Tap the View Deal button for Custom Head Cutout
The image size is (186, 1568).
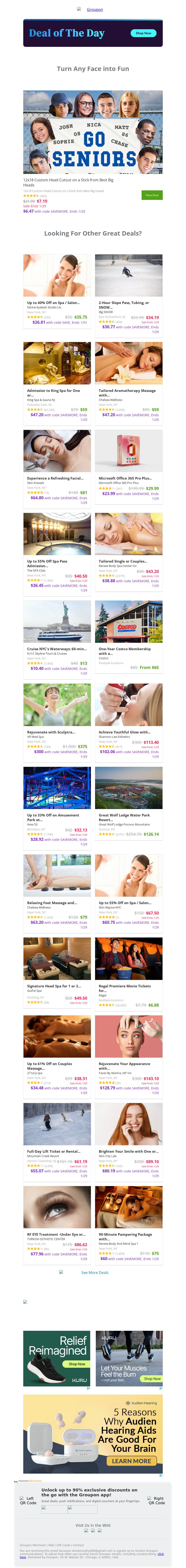(x=151, y=195)
